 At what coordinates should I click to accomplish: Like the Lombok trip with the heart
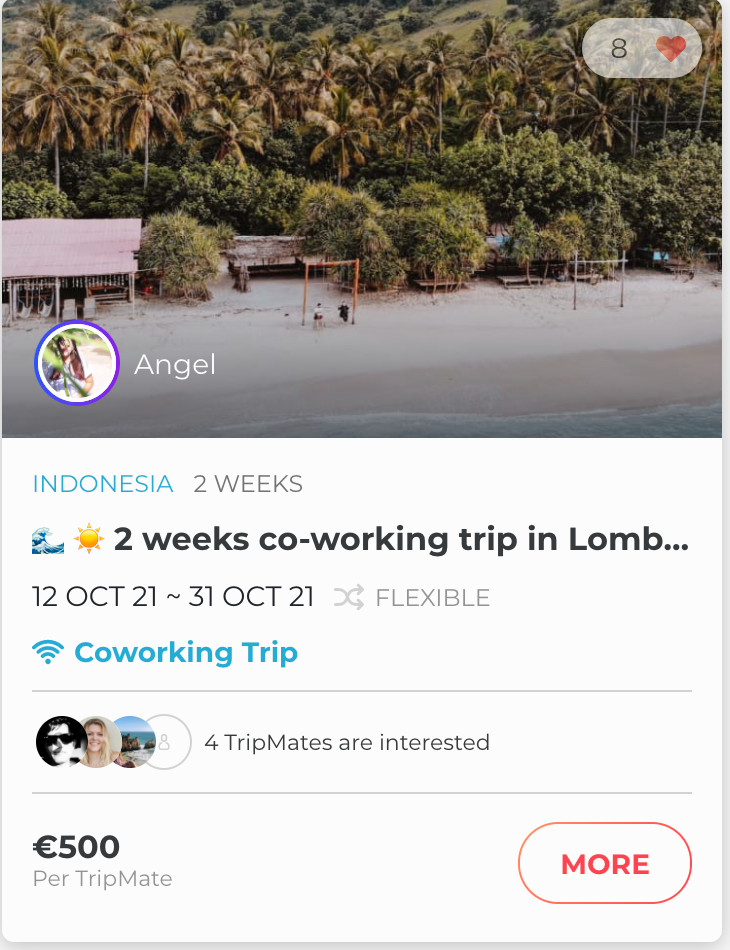coord(670,48)
